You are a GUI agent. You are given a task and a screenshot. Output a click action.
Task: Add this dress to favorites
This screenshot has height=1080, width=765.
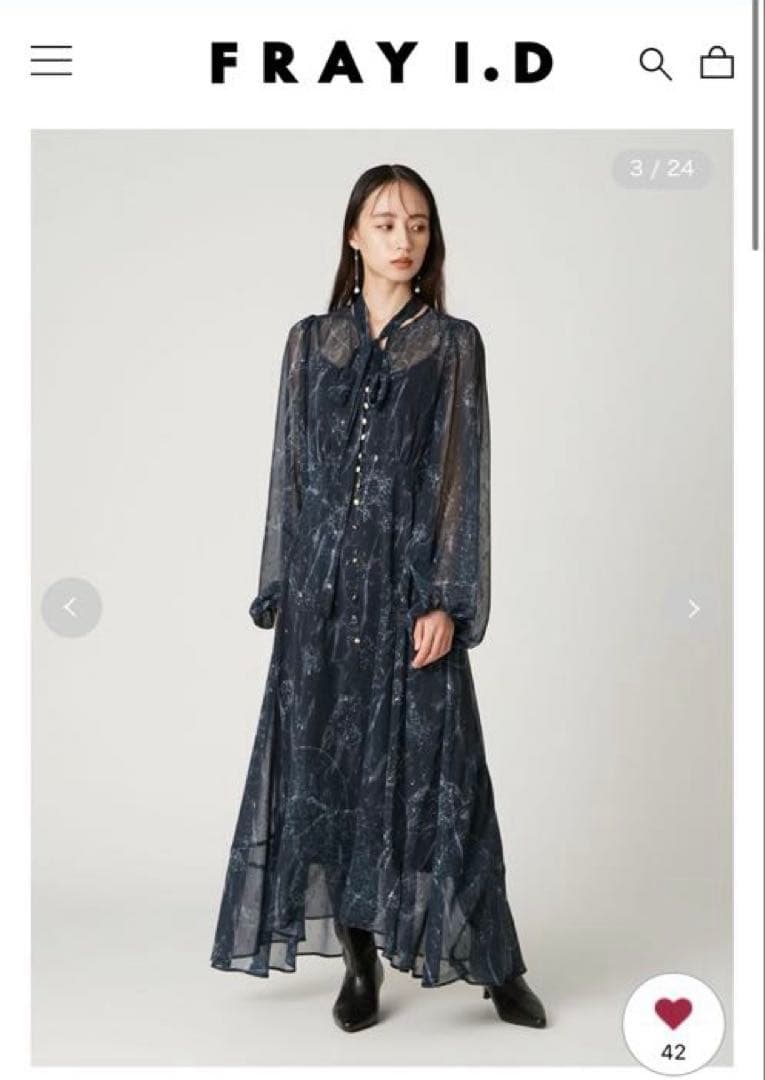[x=673, y=1020]
